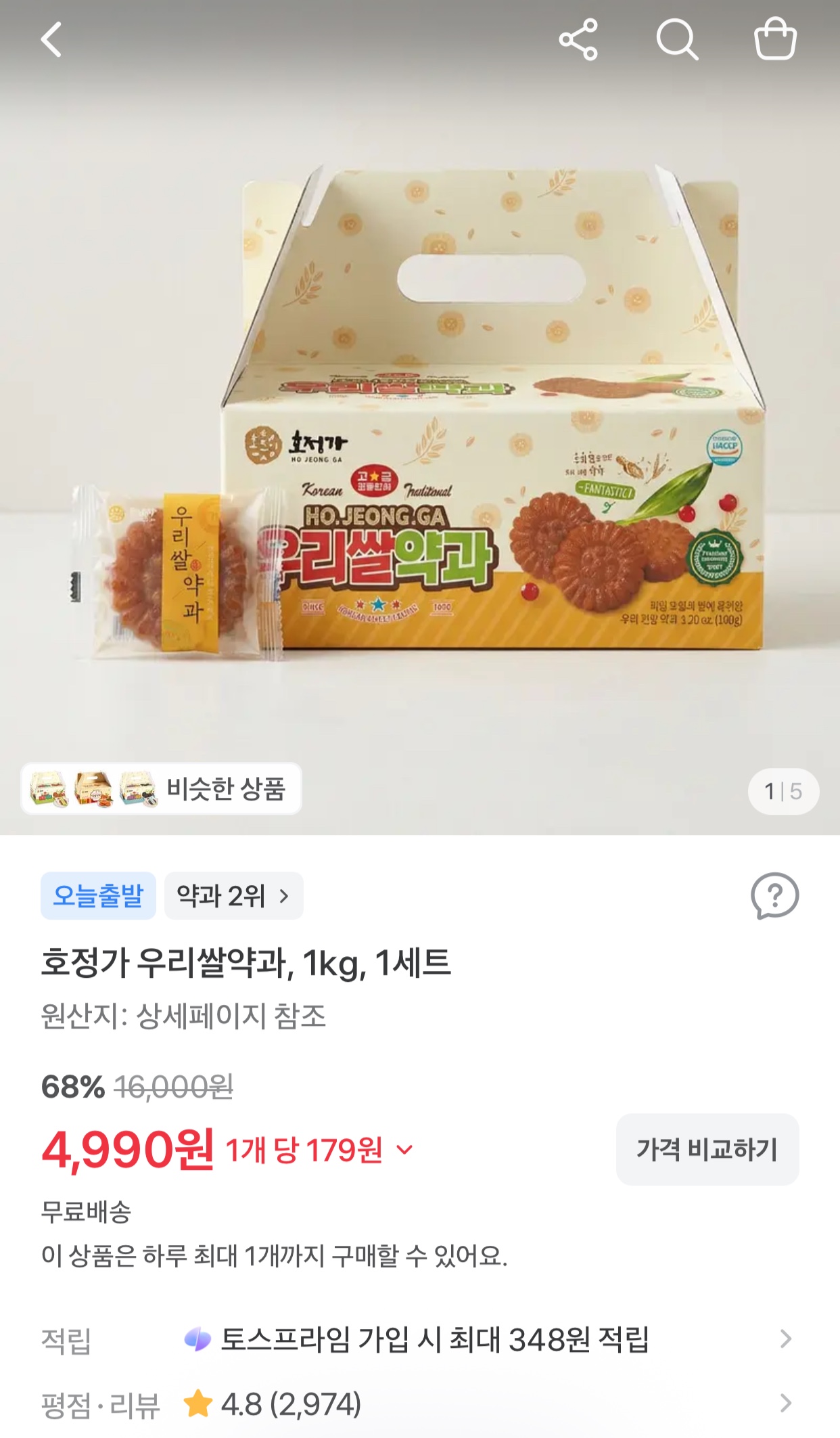Open the search icon
The width and height of the screenshot is (840, 1438).
click(x=677, y=39)
